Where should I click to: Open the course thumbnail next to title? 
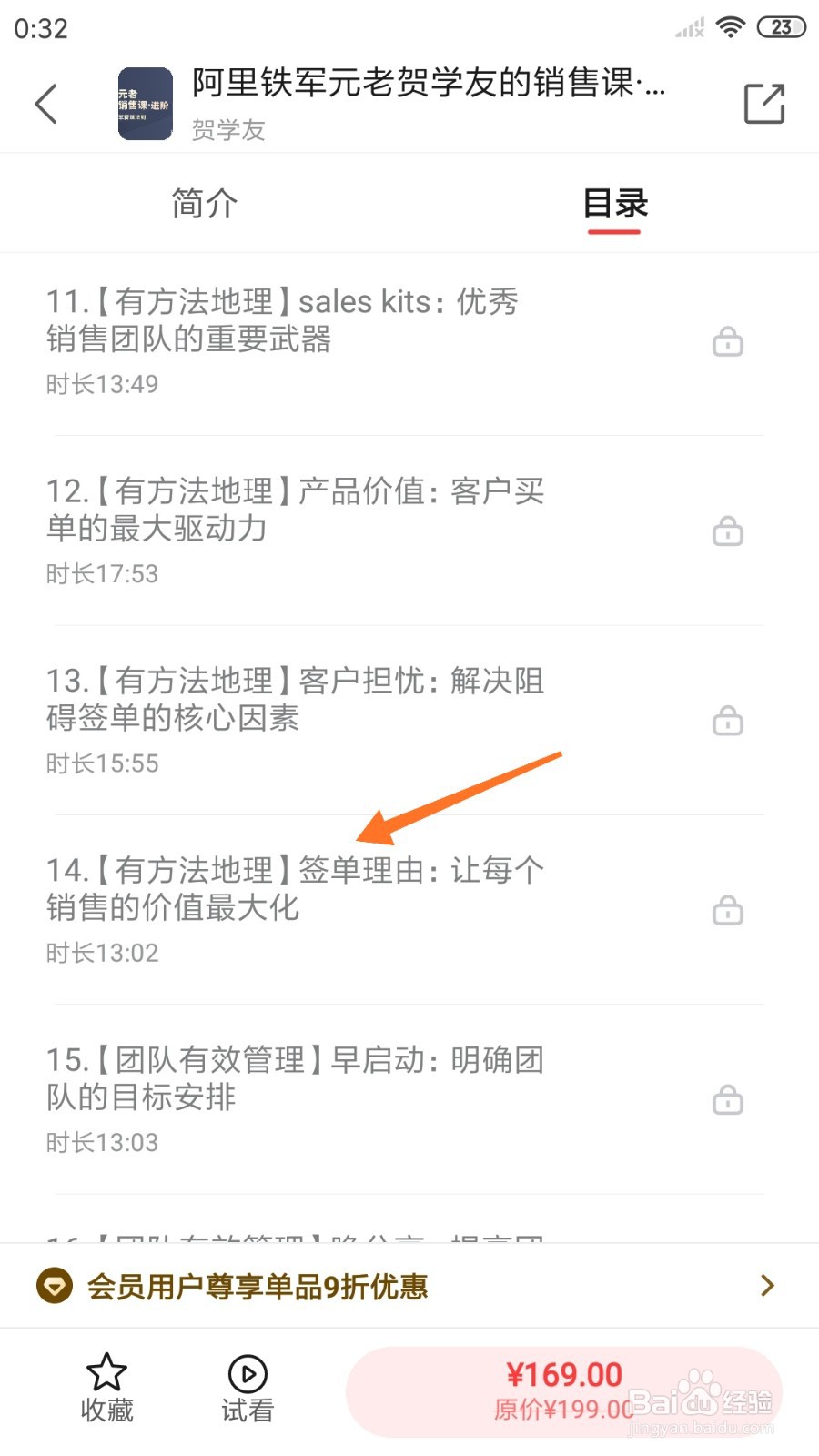click(x=144, y=103)
